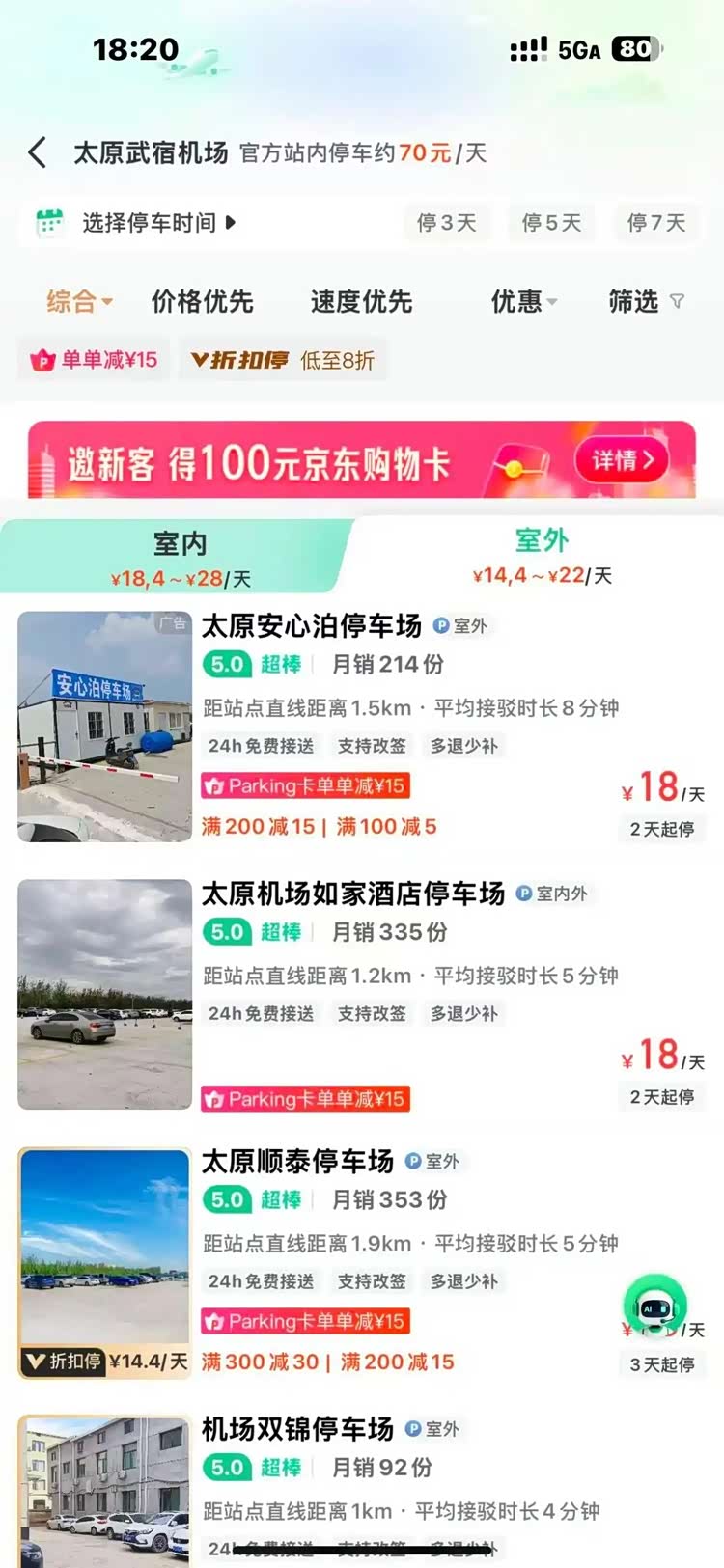Open the 筛选 filter panel
This screenshot has height=1568, width=724.
click(x=645, y=302)
